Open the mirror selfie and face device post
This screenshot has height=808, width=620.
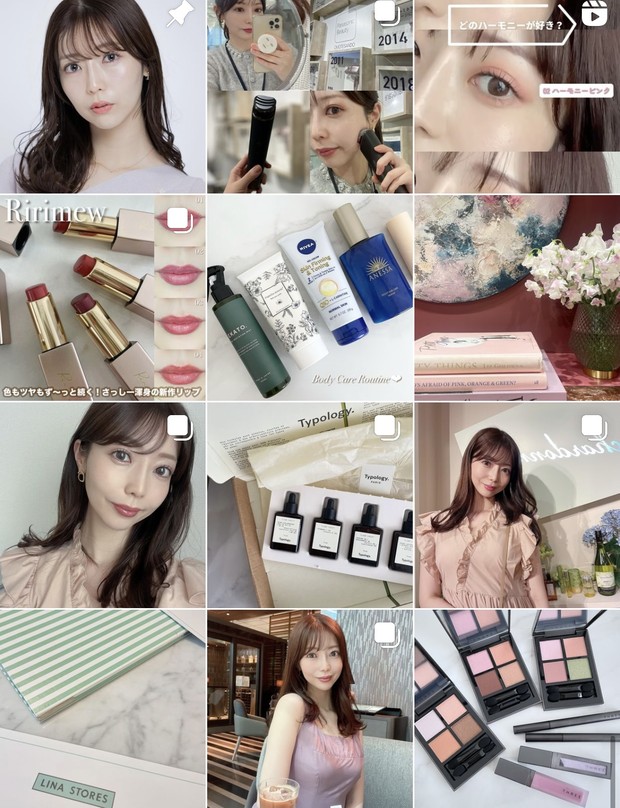click(309, 96)
